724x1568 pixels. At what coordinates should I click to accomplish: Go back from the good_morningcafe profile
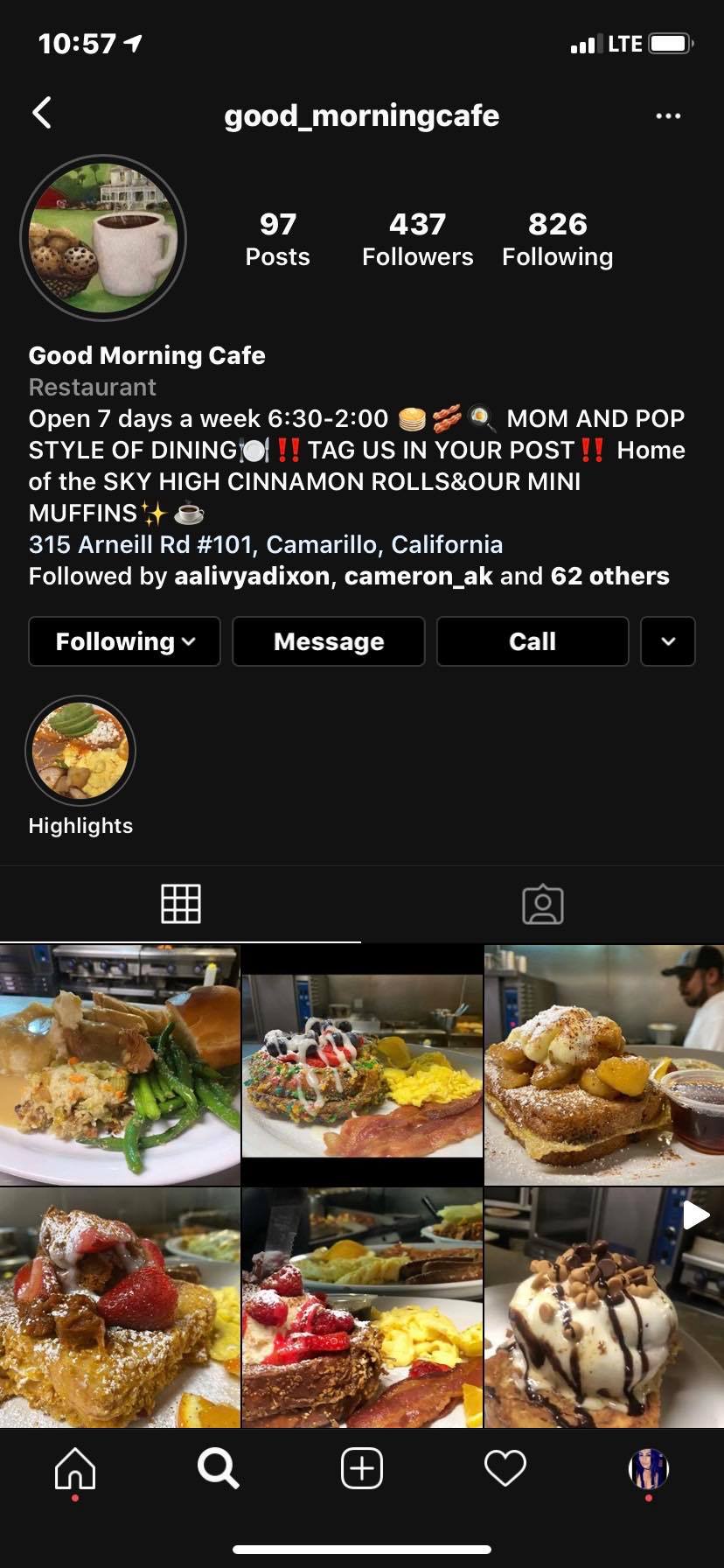[x=42, y=113]
